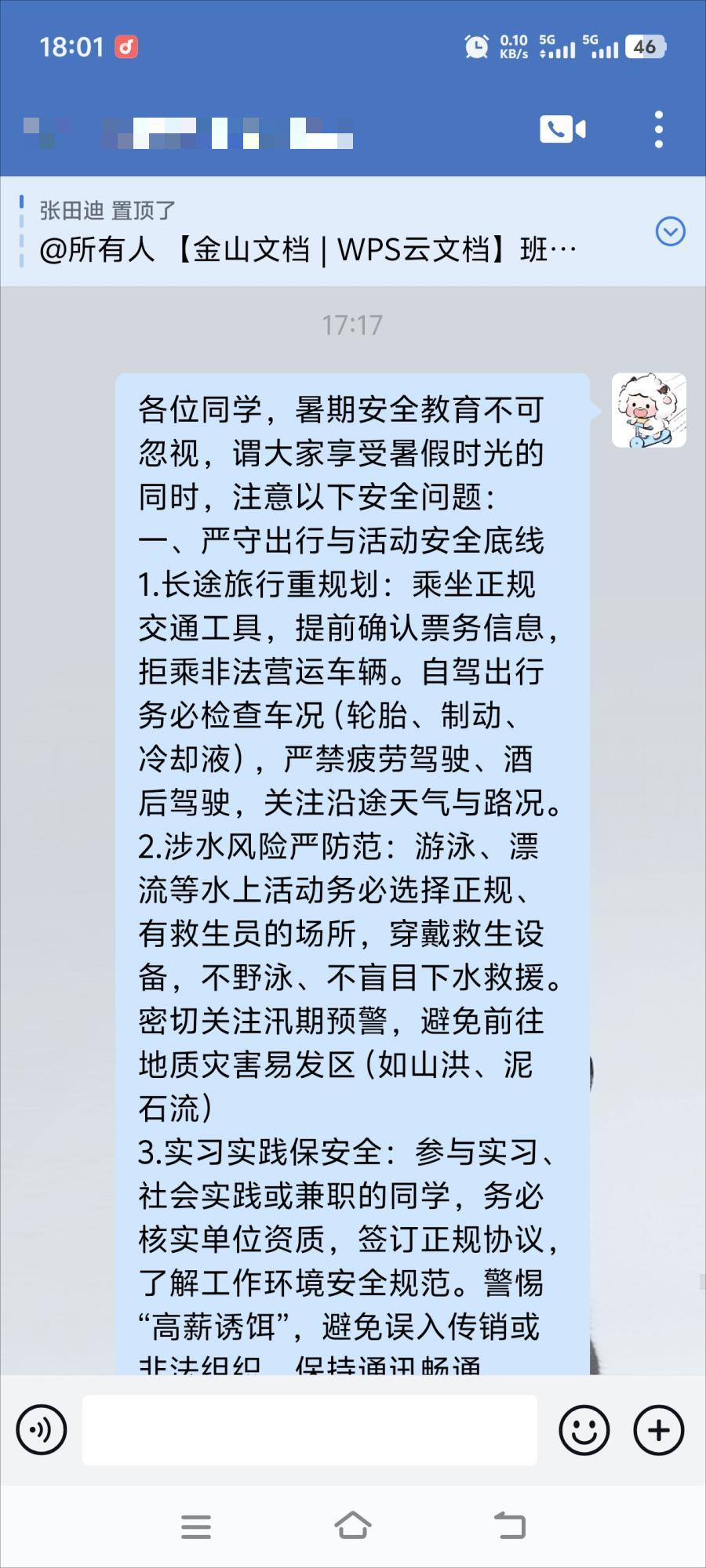Go back using system navigation button
706x1568 pixels.
(x=510, y=1526)
